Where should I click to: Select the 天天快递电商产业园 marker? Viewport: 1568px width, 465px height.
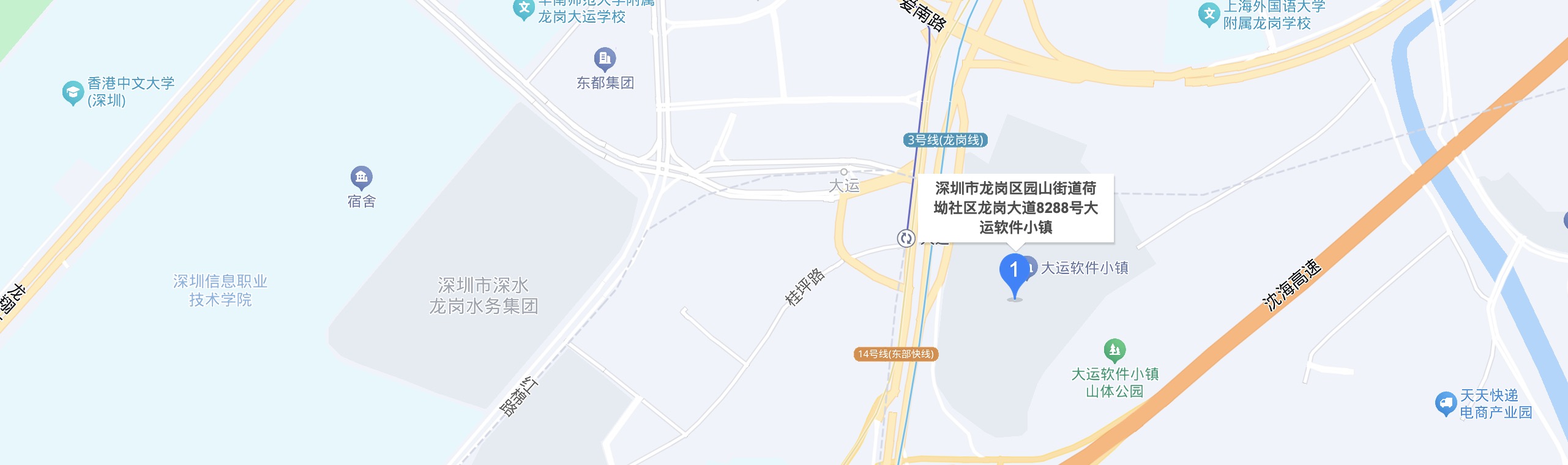[x=1446, y=403]
